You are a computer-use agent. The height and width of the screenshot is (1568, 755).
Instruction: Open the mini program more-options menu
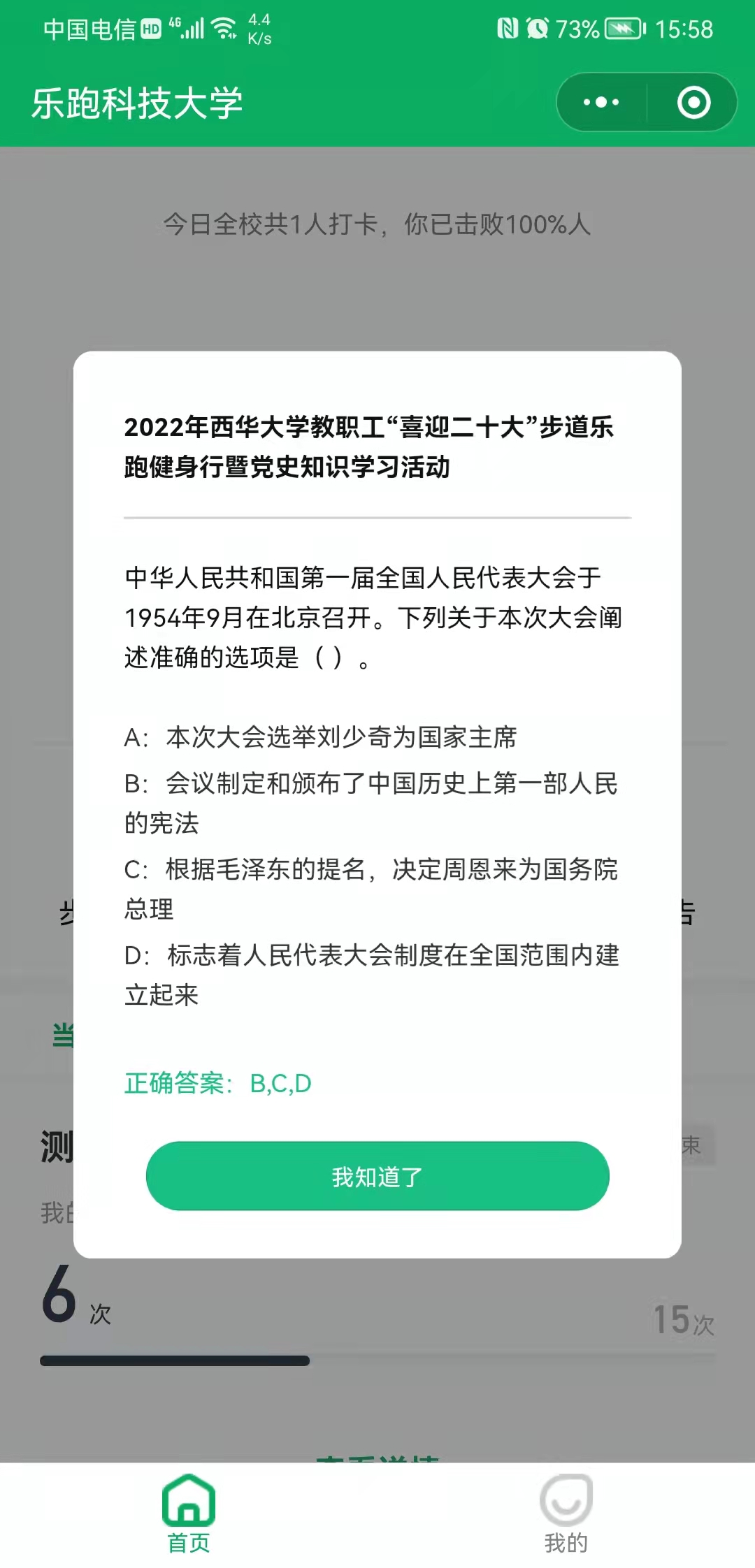pyautogui.click(x=601, y=103)
